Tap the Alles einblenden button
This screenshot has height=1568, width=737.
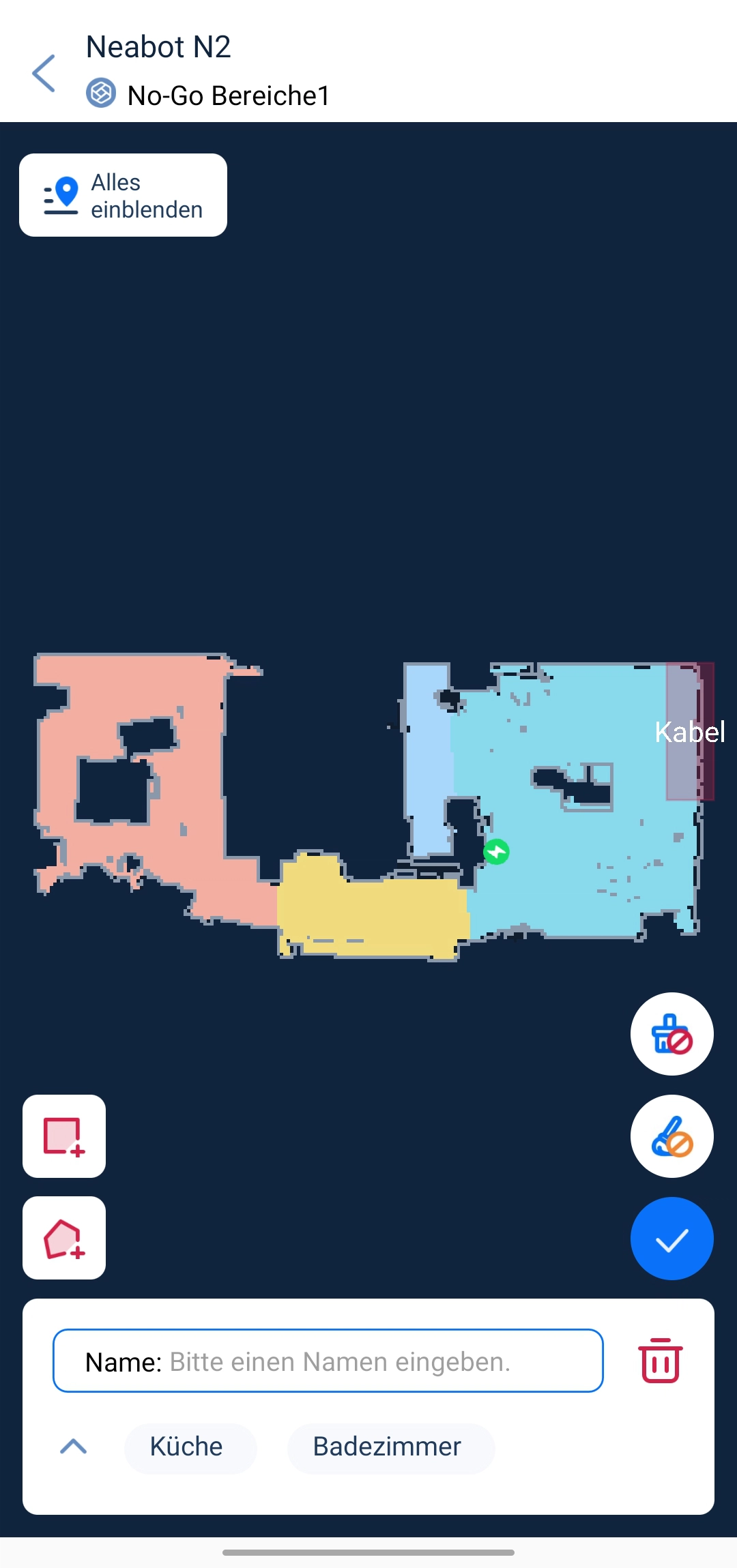(123, 195)
